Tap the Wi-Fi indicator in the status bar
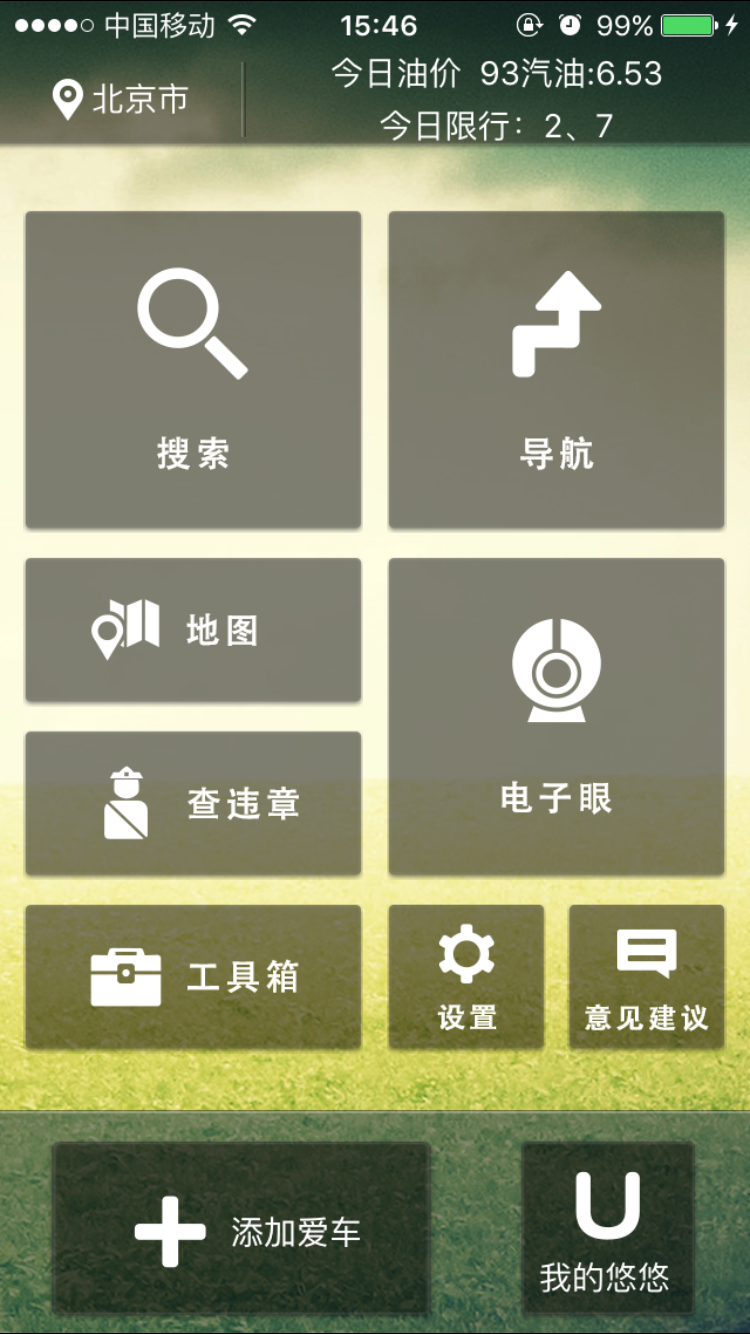This screenshot has height=1334, width=750. pos(242,23)
